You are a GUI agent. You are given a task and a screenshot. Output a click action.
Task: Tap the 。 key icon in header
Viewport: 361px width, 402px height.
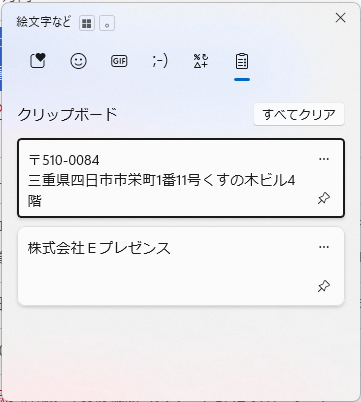click(x=107, y=24)
